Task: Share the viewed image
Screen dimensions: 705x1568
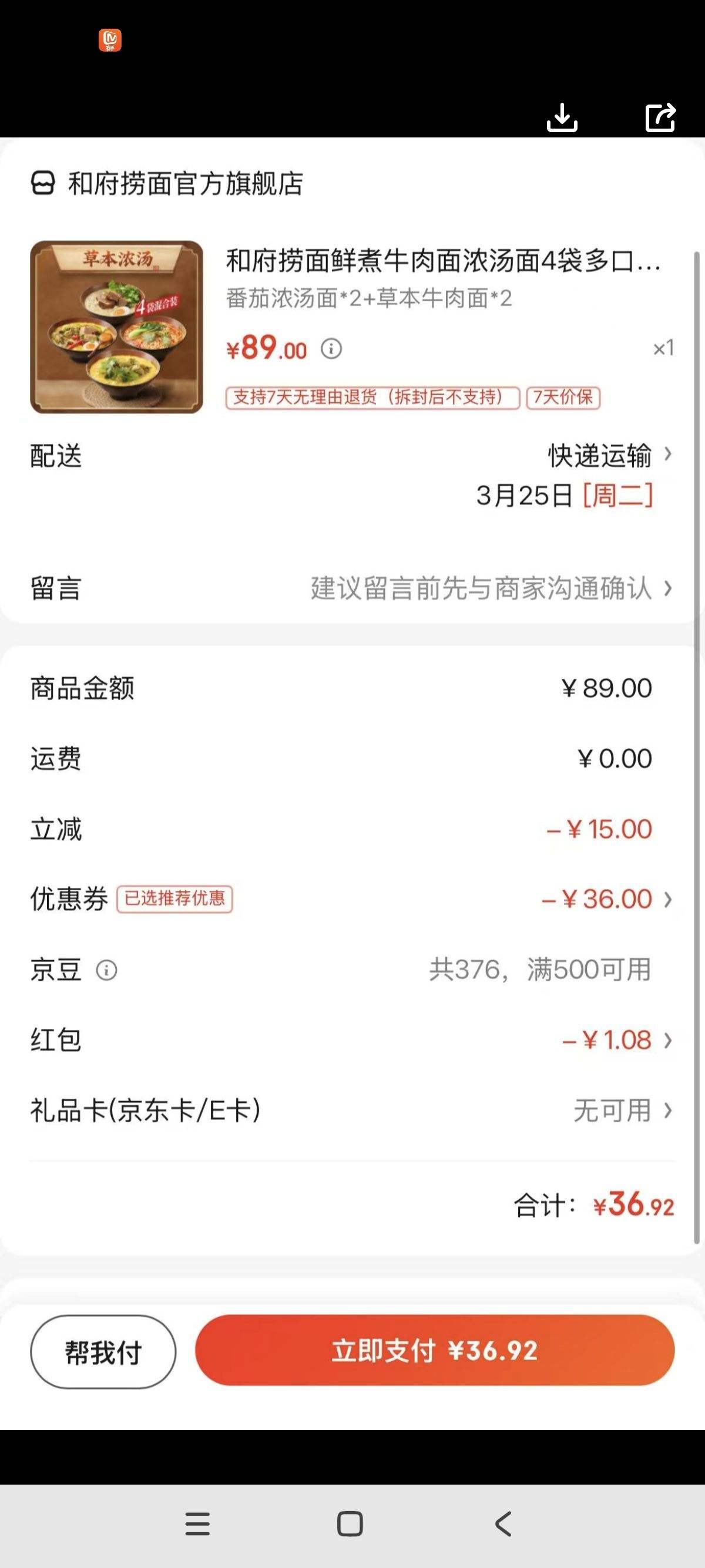Action: [660, 117]
